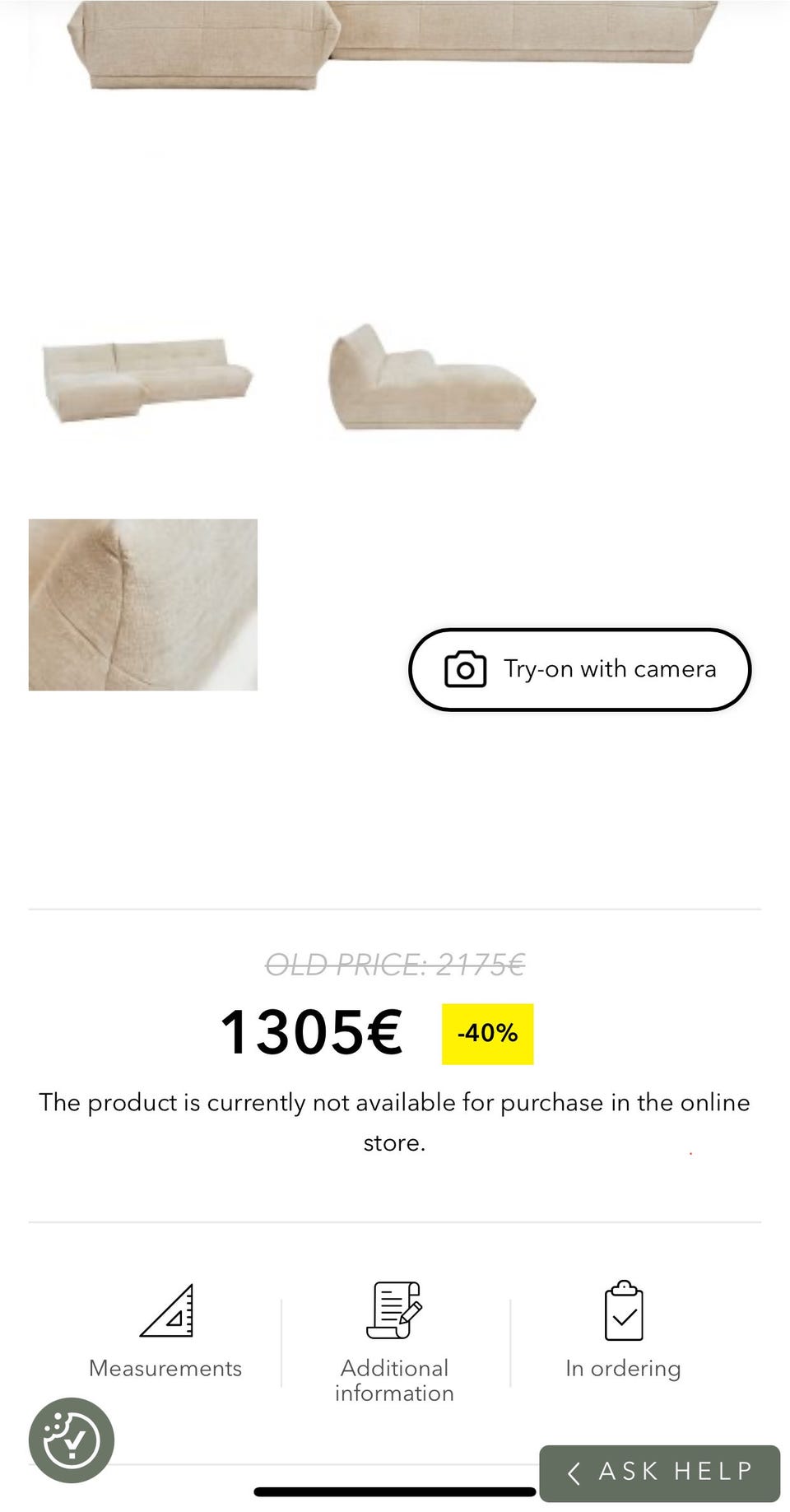The image size is (790, 1512).
Task: Click the chevron inside the ASK HELP button
Action: pos(574,1472)
